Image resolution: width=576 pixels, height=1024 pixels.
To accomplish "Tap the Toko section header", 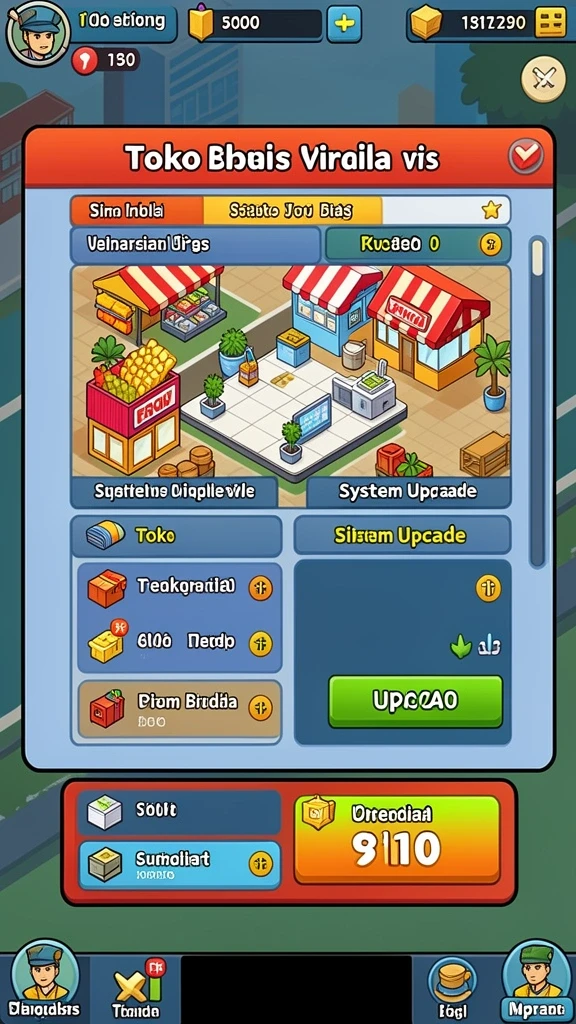I will pos(176,536).
